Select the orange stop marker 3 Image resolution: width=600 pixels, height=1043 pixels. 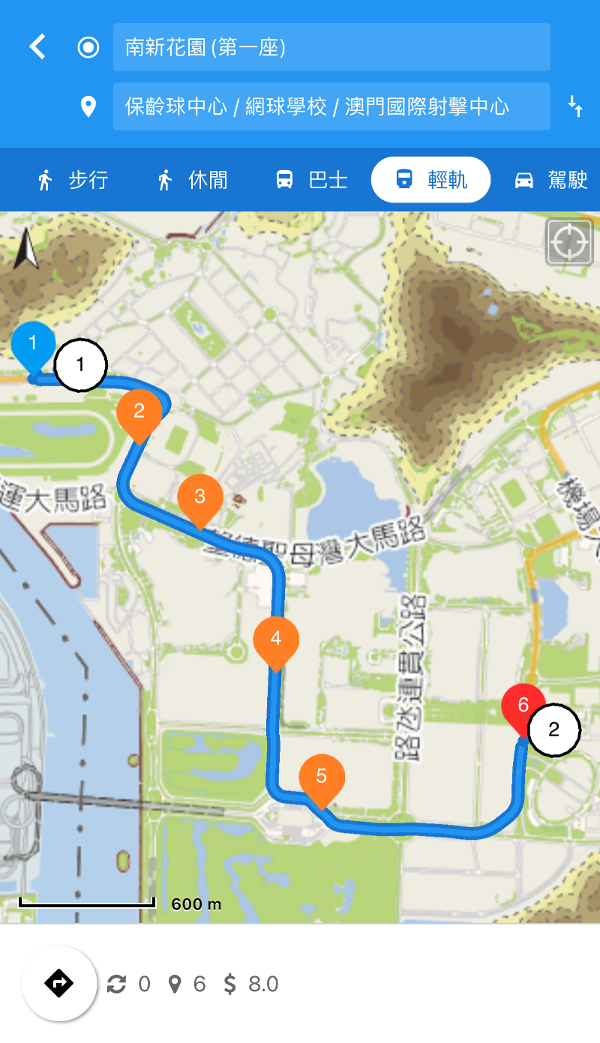[200, 497]
